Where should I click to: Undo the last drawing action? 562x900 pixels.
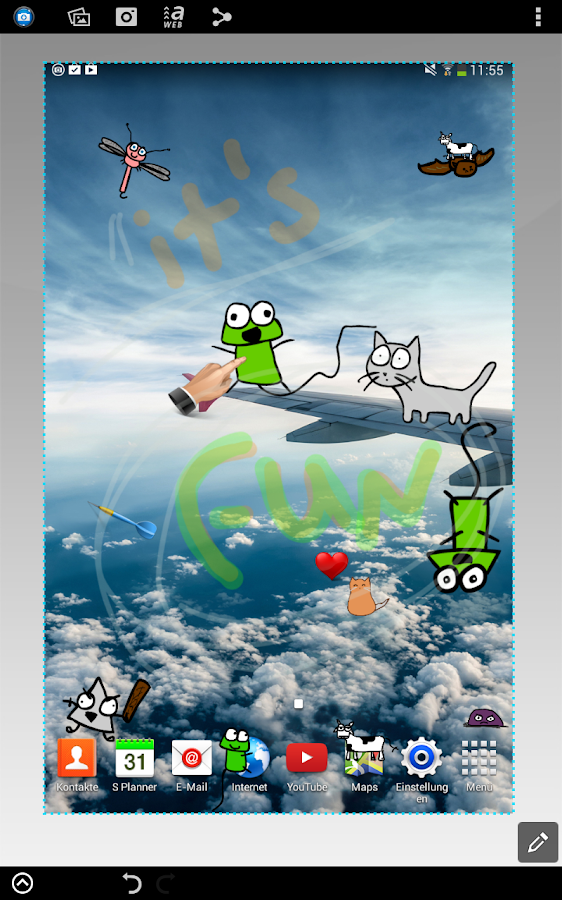(x=132, y=883)
